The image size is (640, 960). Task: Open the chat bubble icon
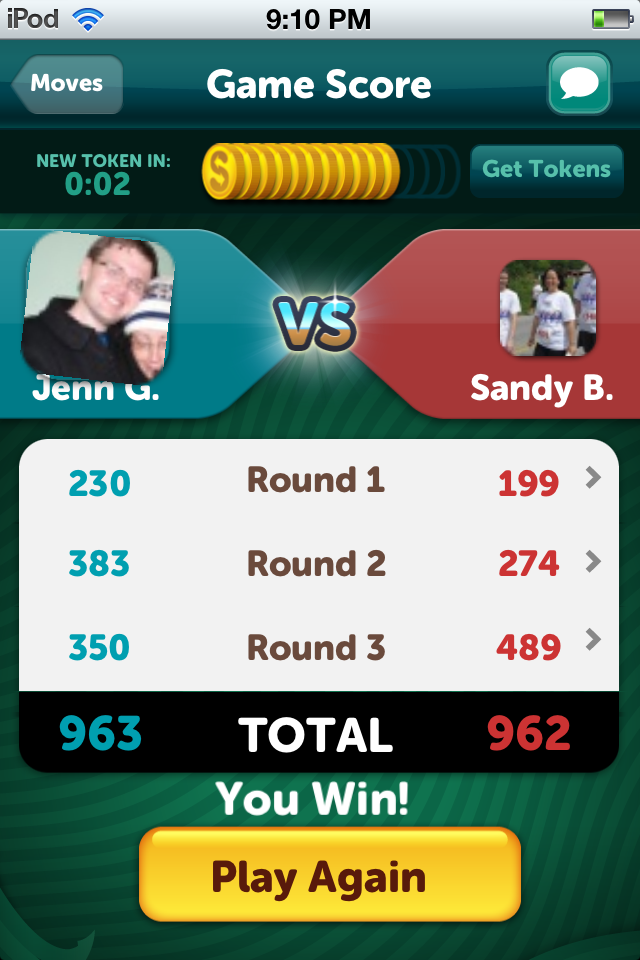point(579,84)
